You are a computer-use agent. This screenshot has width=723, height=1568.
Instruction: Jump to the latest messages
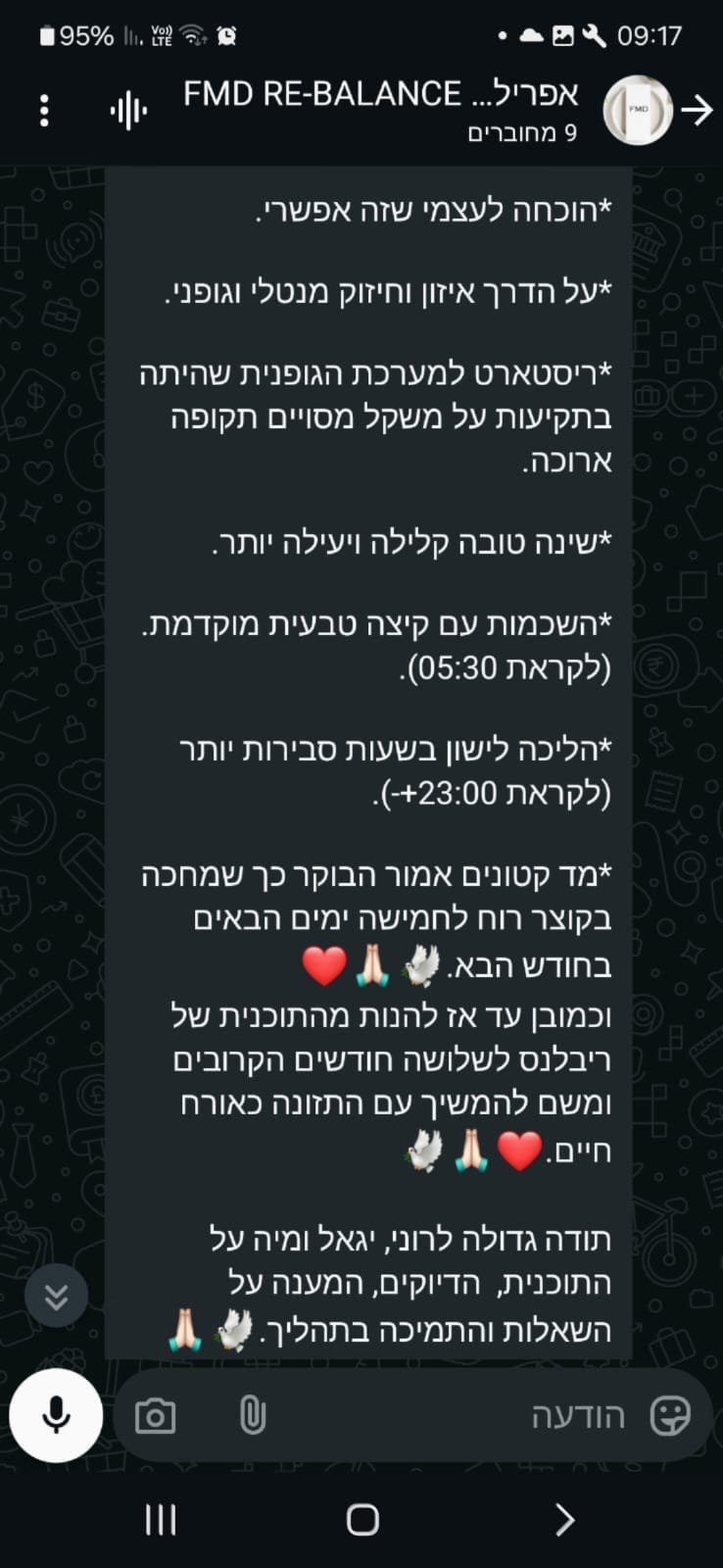(57, 1297)
